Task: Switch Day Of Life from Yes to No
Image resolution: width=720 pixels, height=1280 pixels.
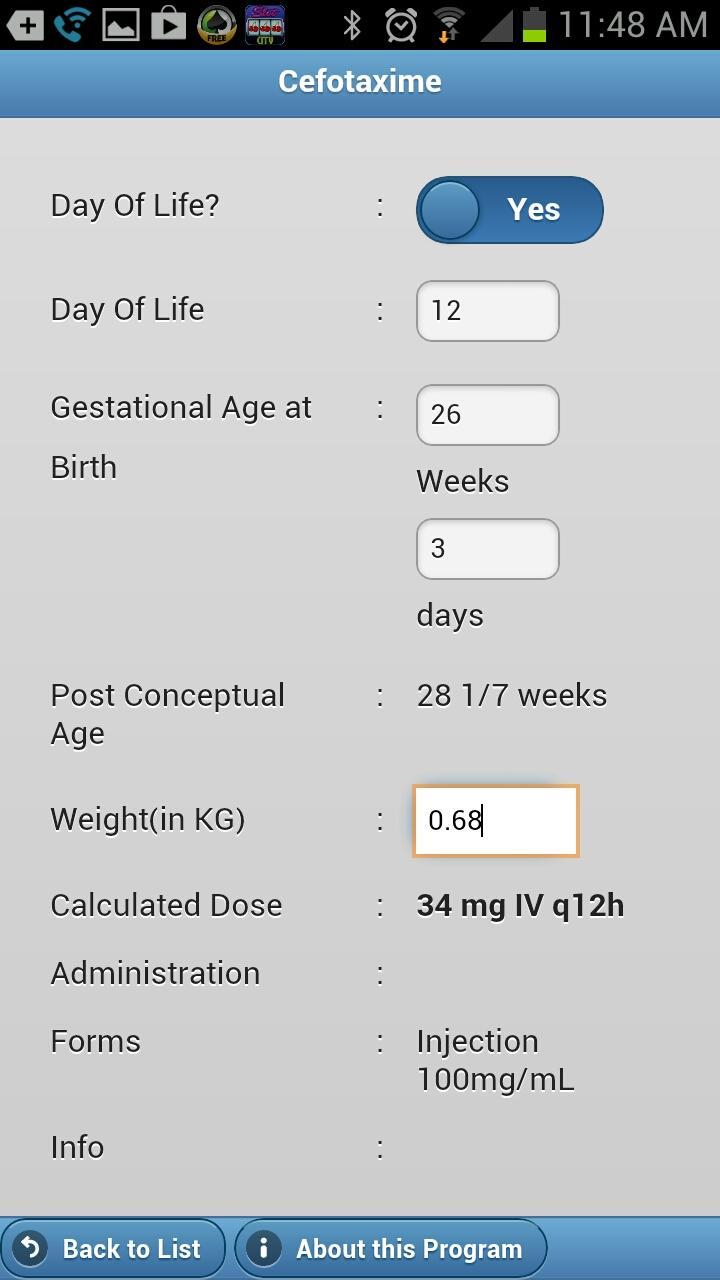Action: [510, 209]
